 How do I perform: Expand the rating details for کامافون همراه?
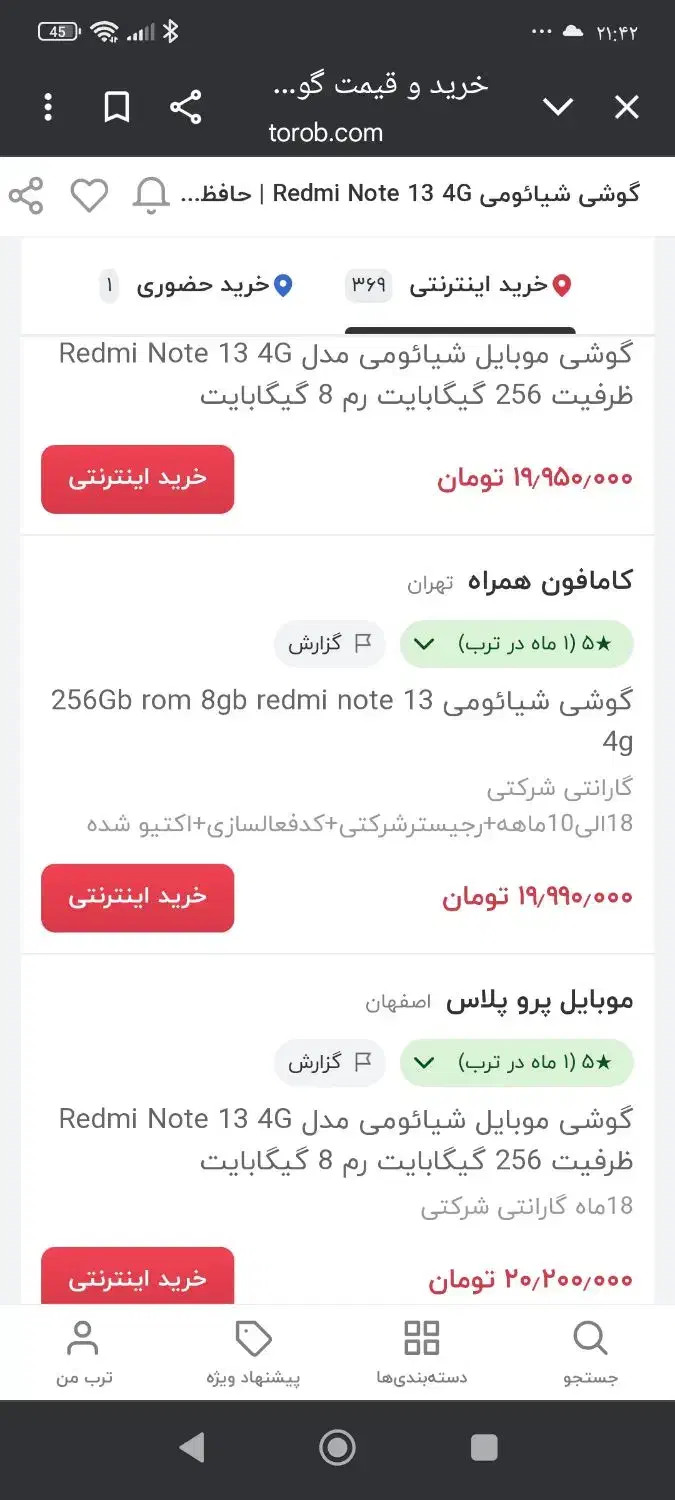(x=424, y=644)
